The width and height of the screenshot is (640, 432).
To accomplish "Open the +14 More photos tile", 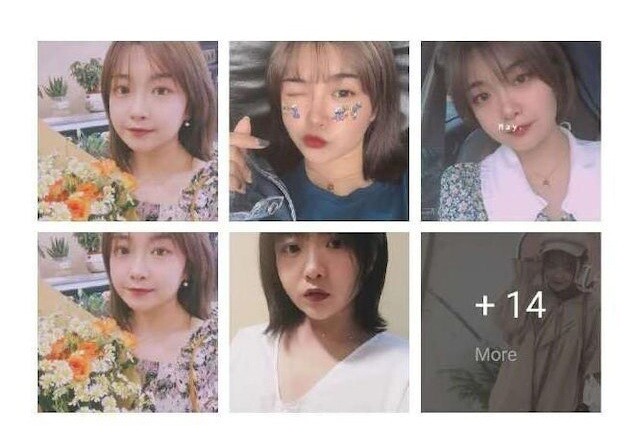I will (x=510, y=322).
